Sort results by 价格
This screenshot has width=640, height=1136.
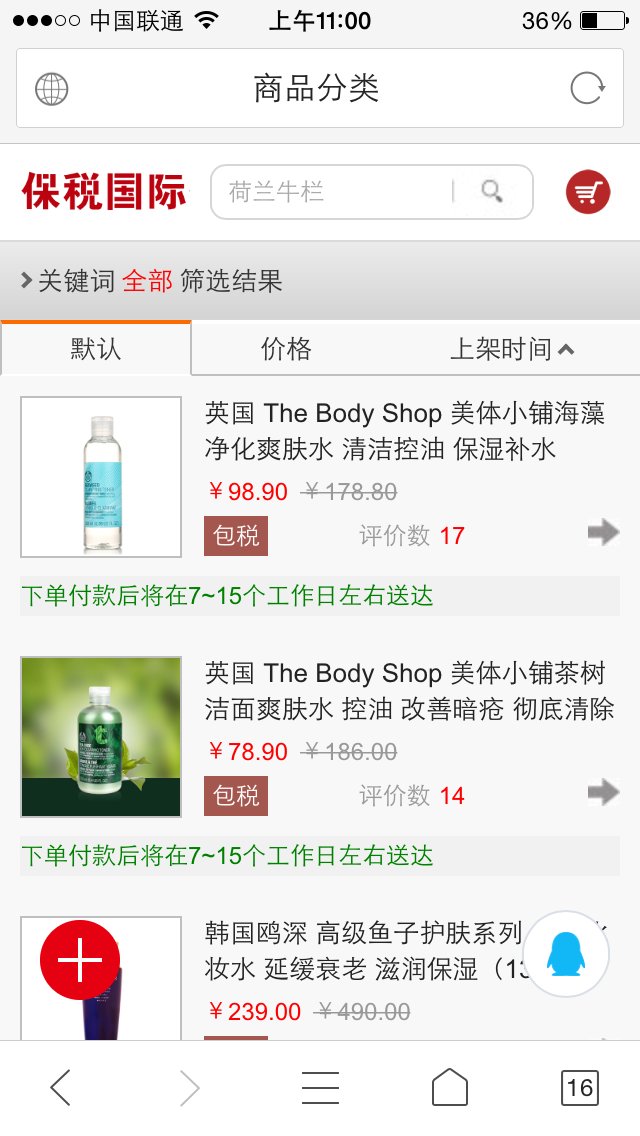(x=287, y=349)
